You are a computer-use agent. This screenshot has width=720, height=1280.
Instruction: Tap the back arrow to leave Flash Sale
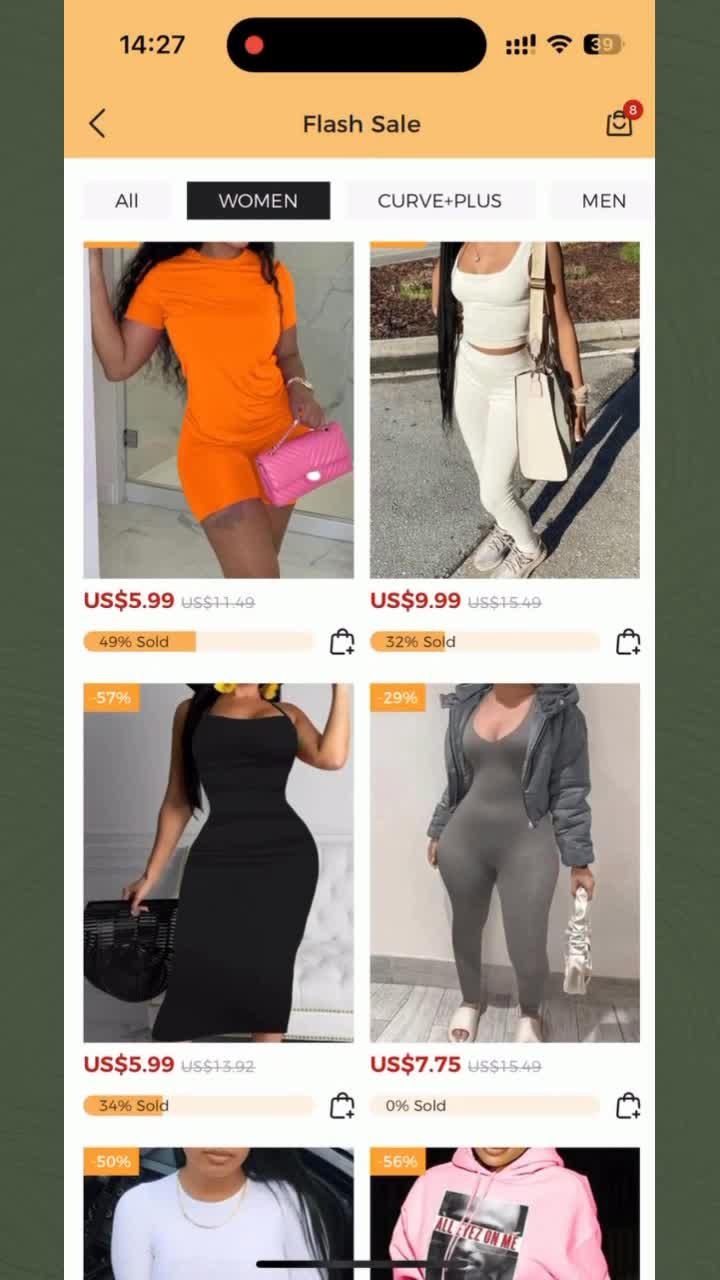coord(96,123)
